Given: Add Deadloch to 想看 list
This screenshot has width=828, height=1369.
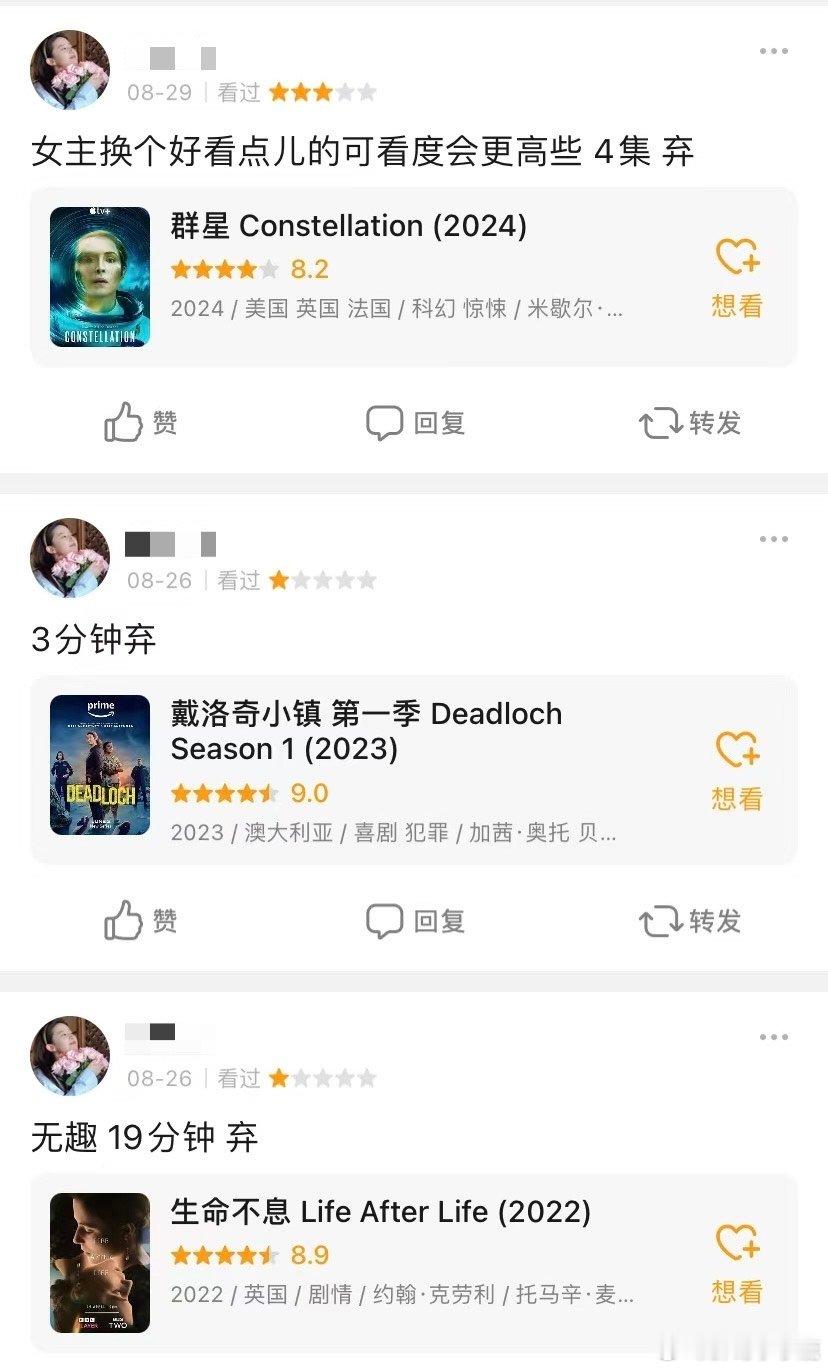Looking at the screenshot, I should 737,771.
